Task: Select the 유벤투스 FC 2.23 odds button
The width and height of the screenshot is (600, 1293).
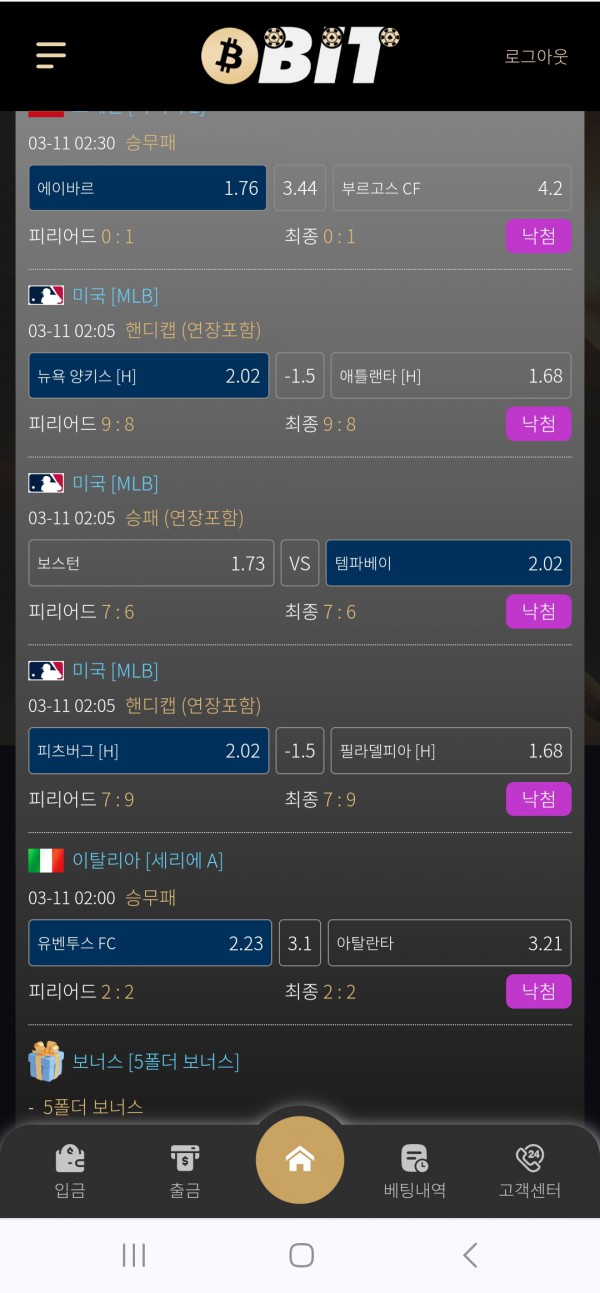Action: [x=150, y=943]
